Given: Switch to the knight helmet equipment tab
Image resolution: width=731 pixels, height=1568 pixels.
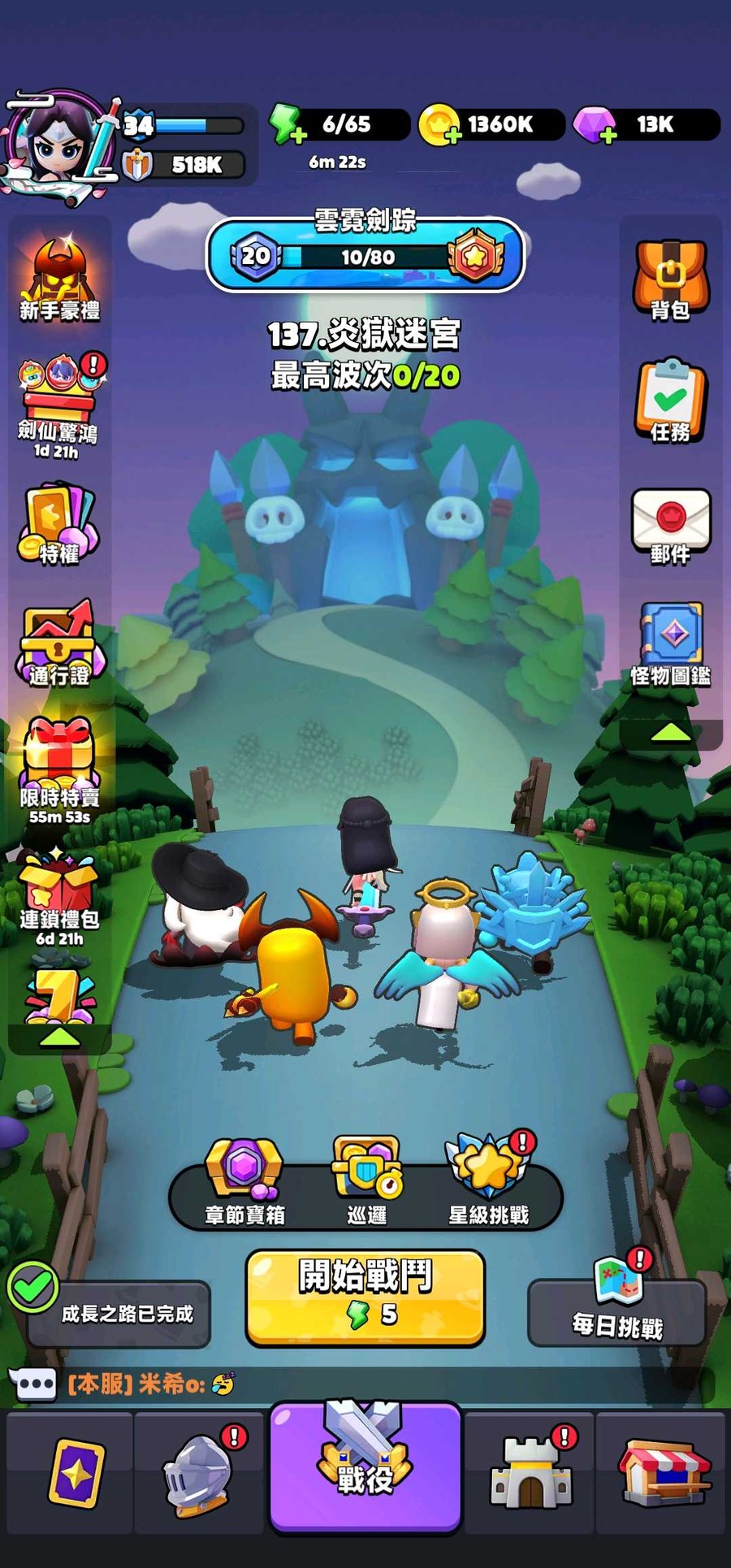Looking at the screenshot, I should 199,1472.
